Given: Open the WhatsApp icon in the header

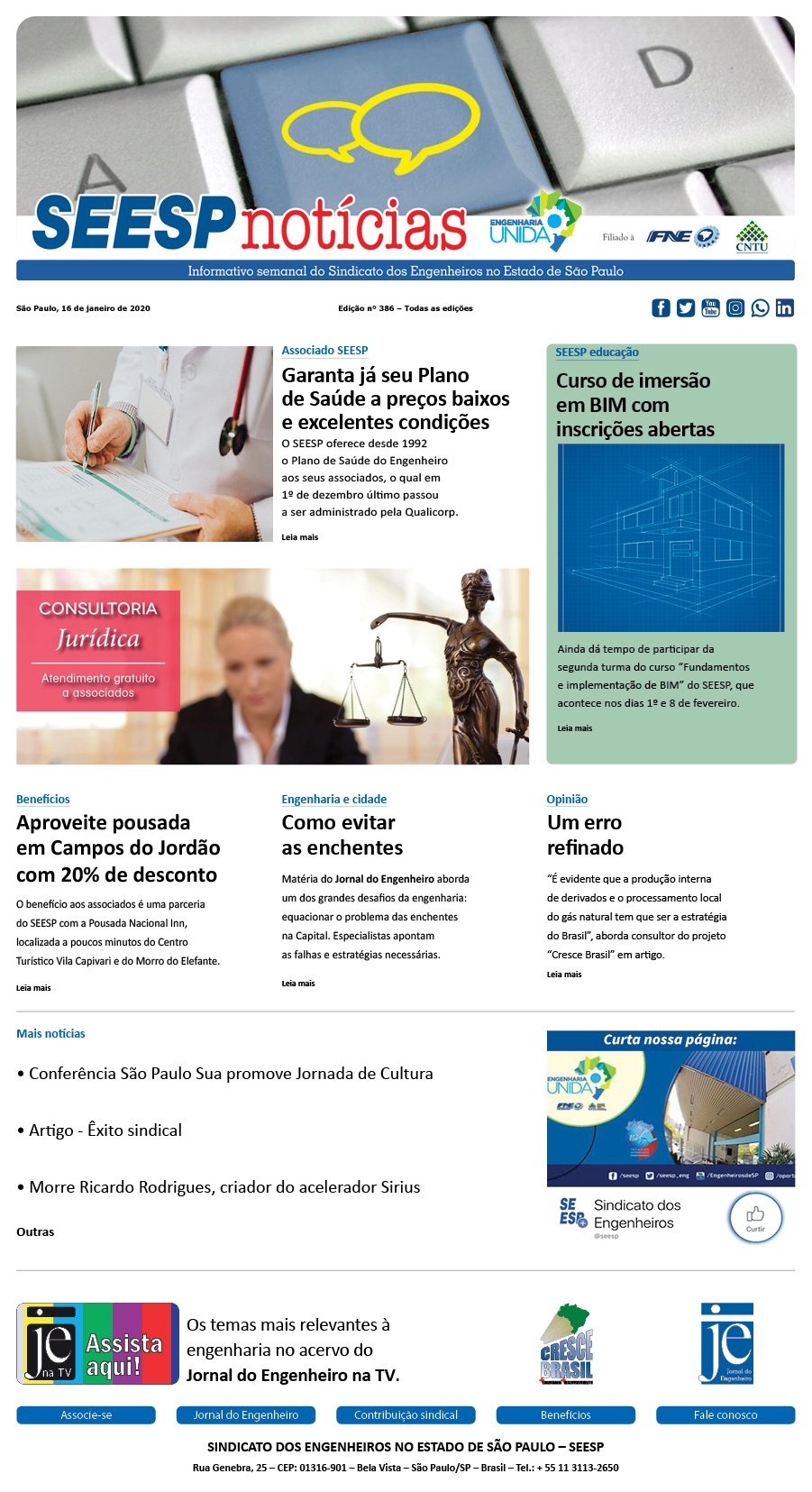Looking at the screenshot, I should (x=760, y=308).
